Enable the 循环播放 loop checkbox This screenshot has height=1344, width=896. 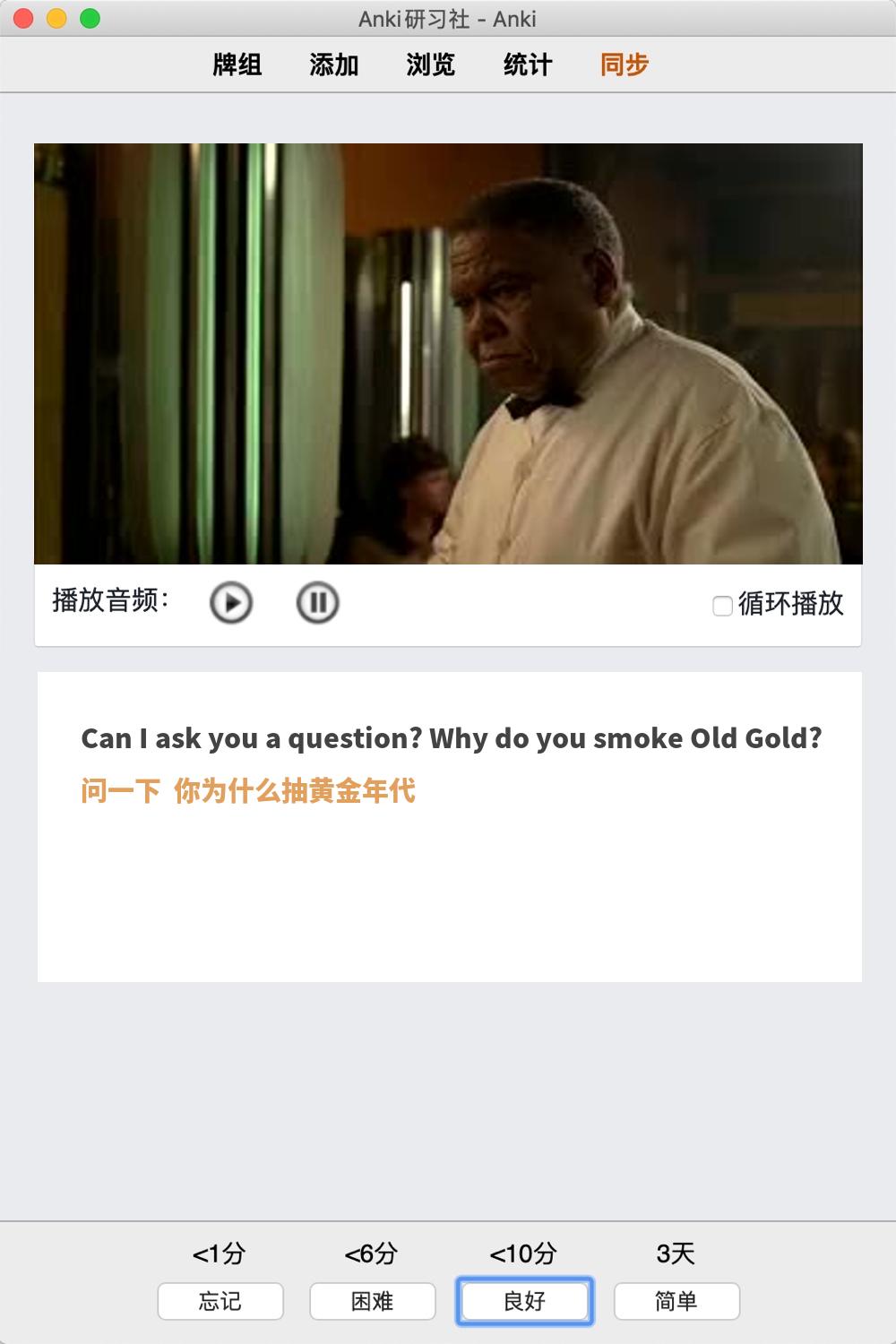[x=722, y=606]
